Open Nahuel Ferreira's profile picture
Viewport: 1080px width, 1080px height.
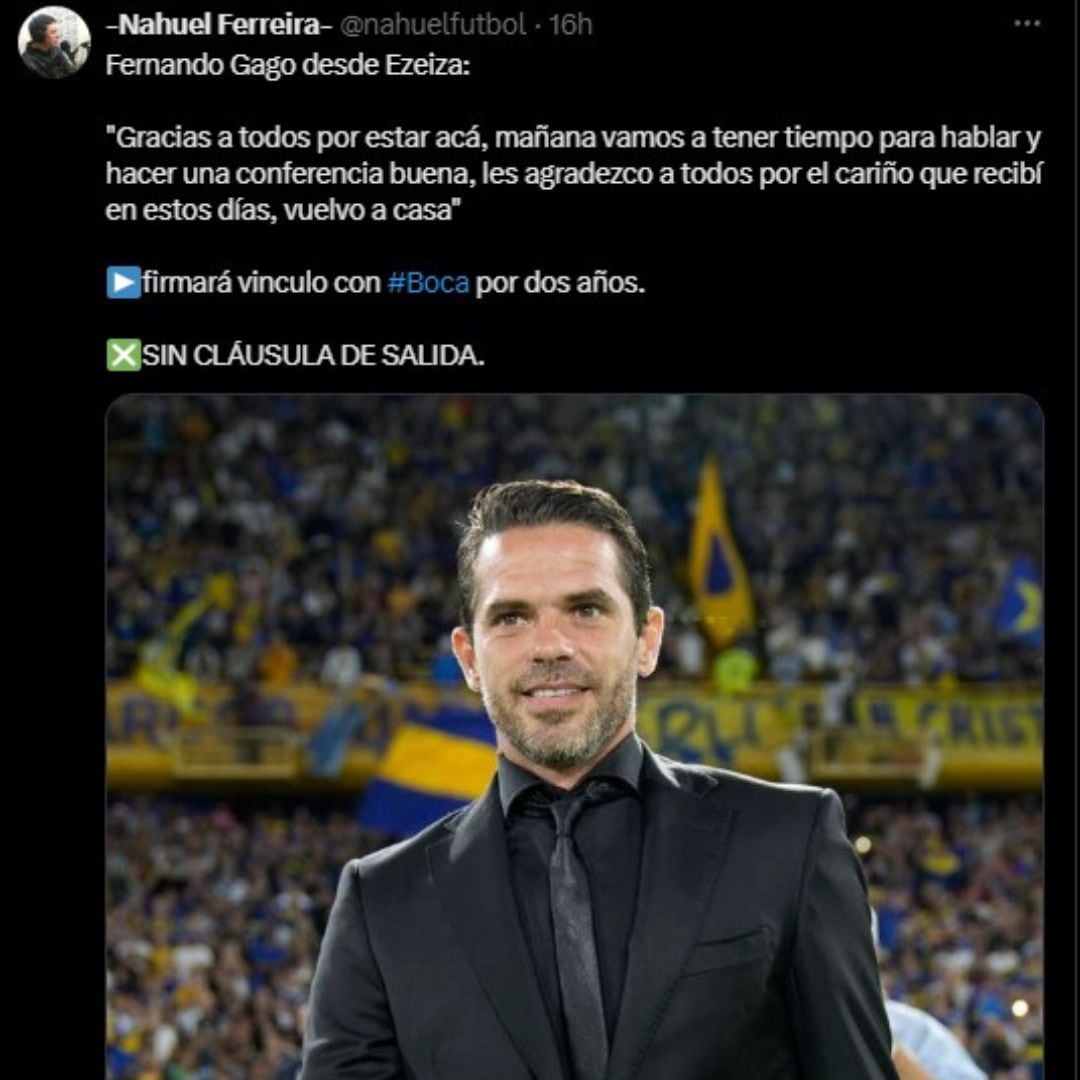coord(54,43)
